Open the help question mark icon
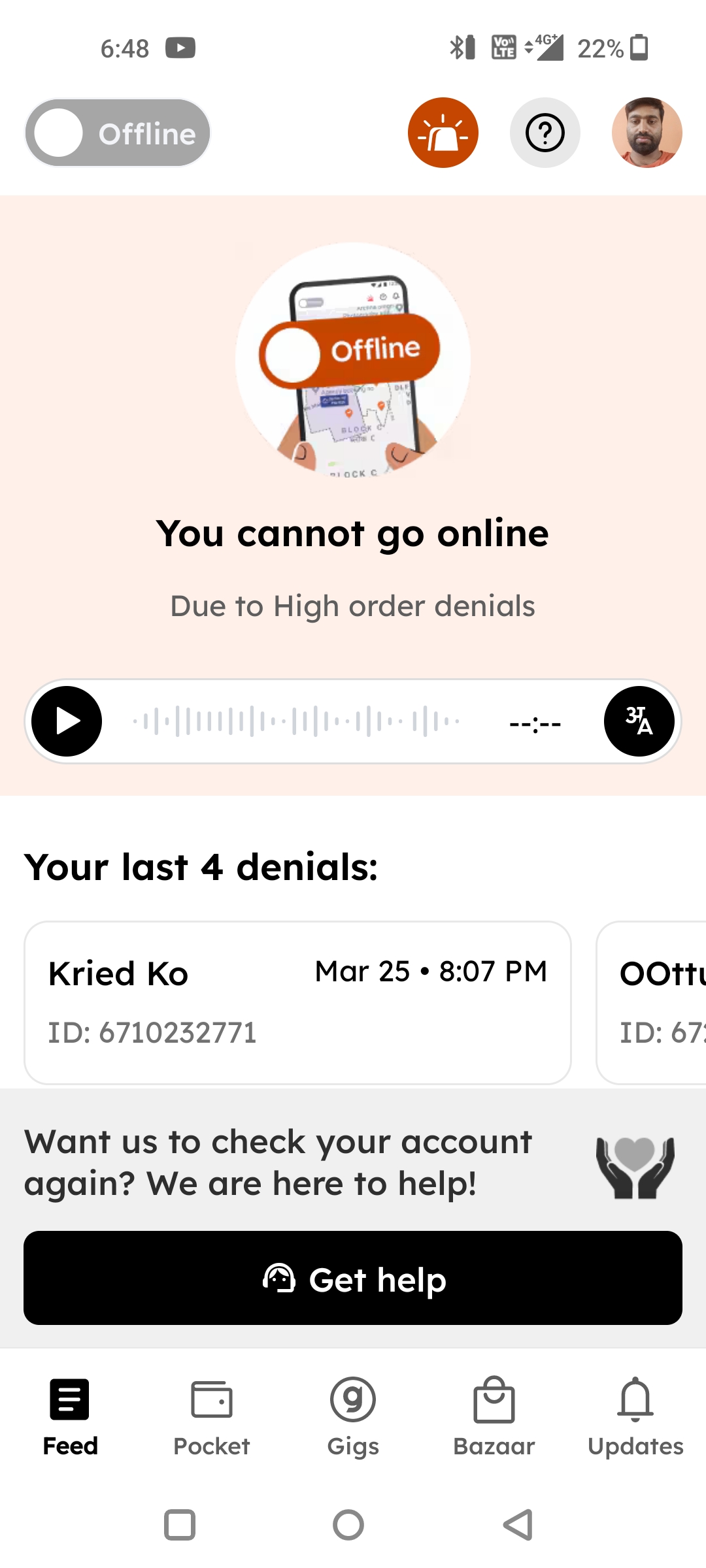The width and height of the screenshot is (706, 1568). pyautogui.click(x=545, y=133)
